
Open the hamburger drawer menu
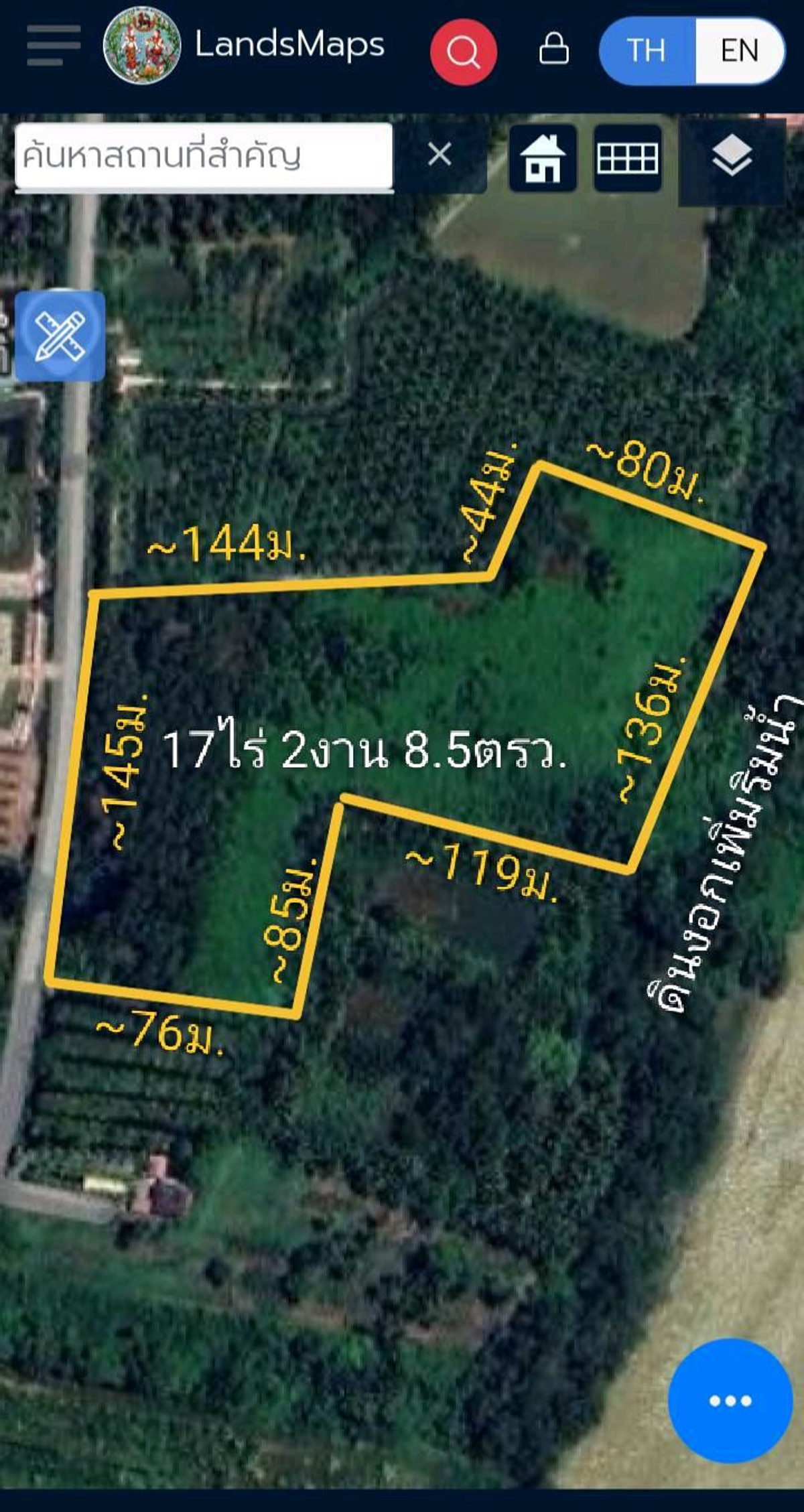click(54, 46)
